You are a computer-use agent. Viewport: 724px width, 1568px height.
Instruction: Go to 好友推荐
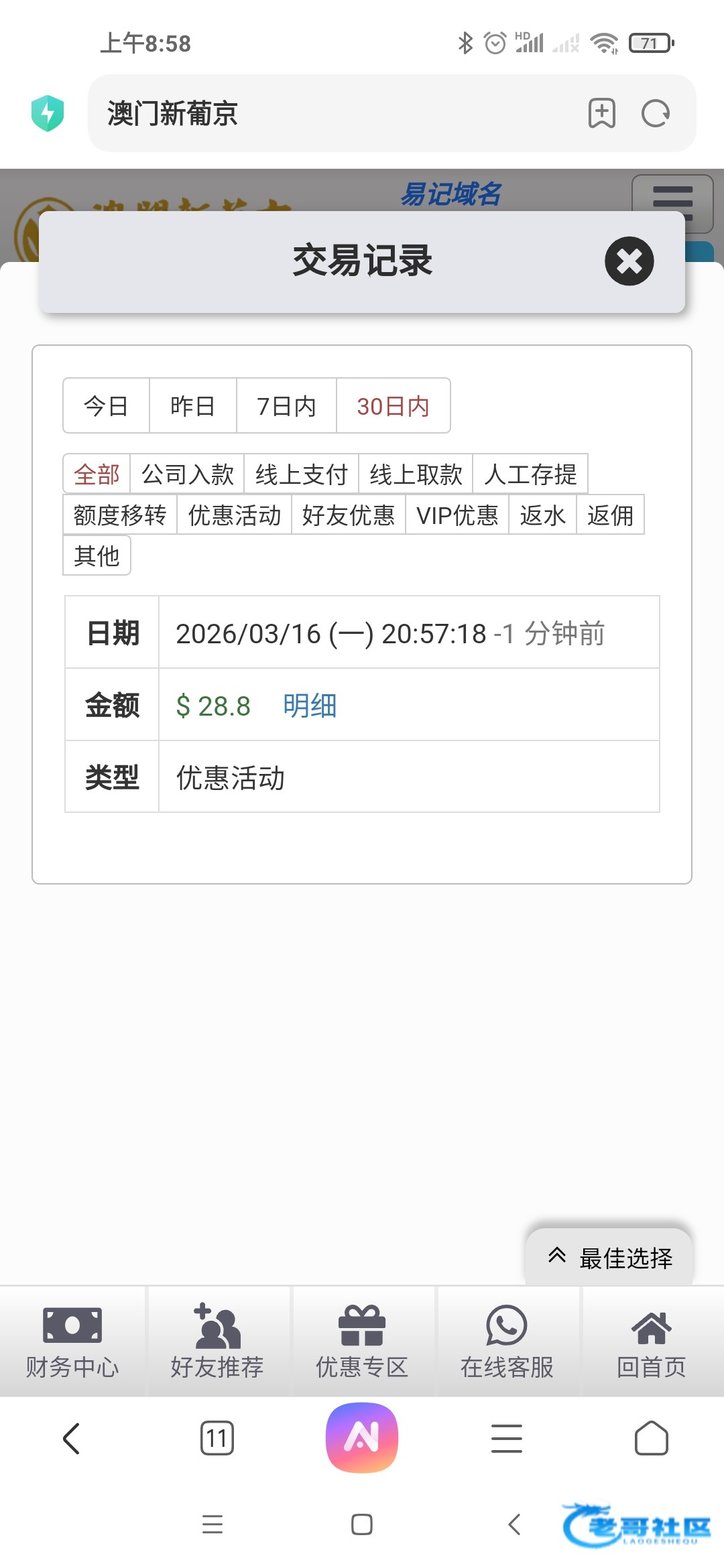pyautogui.click(x=217, y=1342)
